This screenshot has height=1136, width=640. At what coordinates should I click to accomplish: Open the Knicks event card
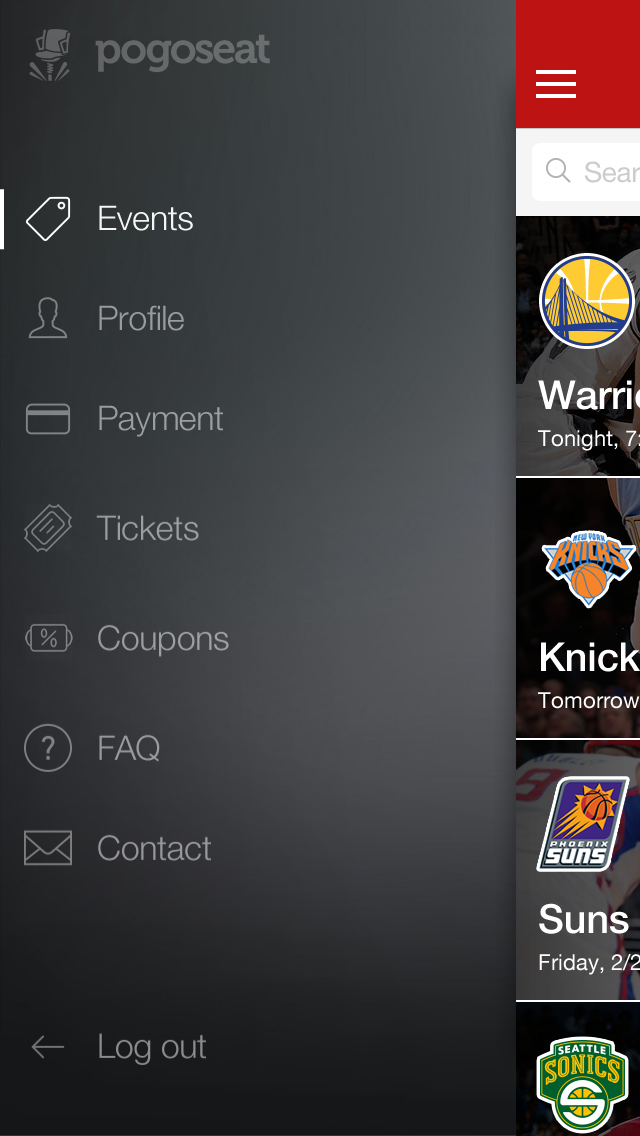pyautogui.click(x=580, y=609)
